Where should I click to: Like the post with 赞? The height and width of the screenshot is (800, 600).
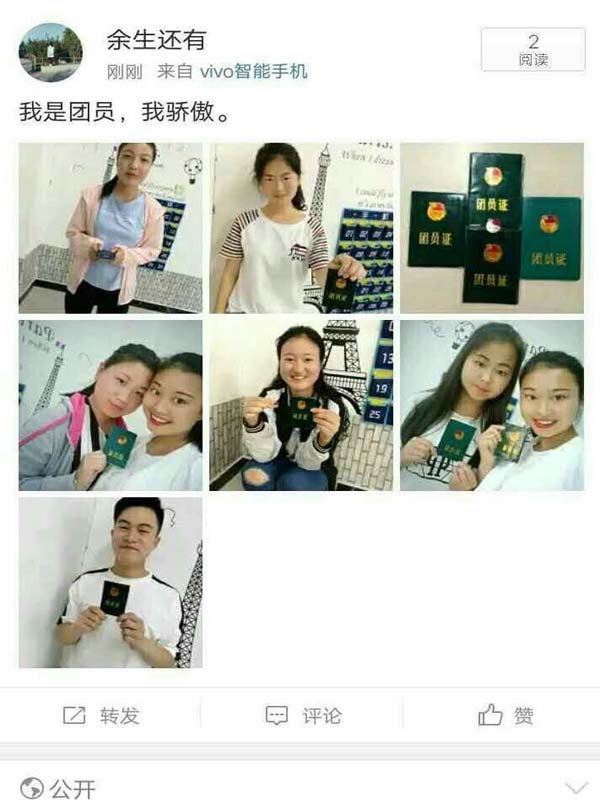[x=505, y=716]
